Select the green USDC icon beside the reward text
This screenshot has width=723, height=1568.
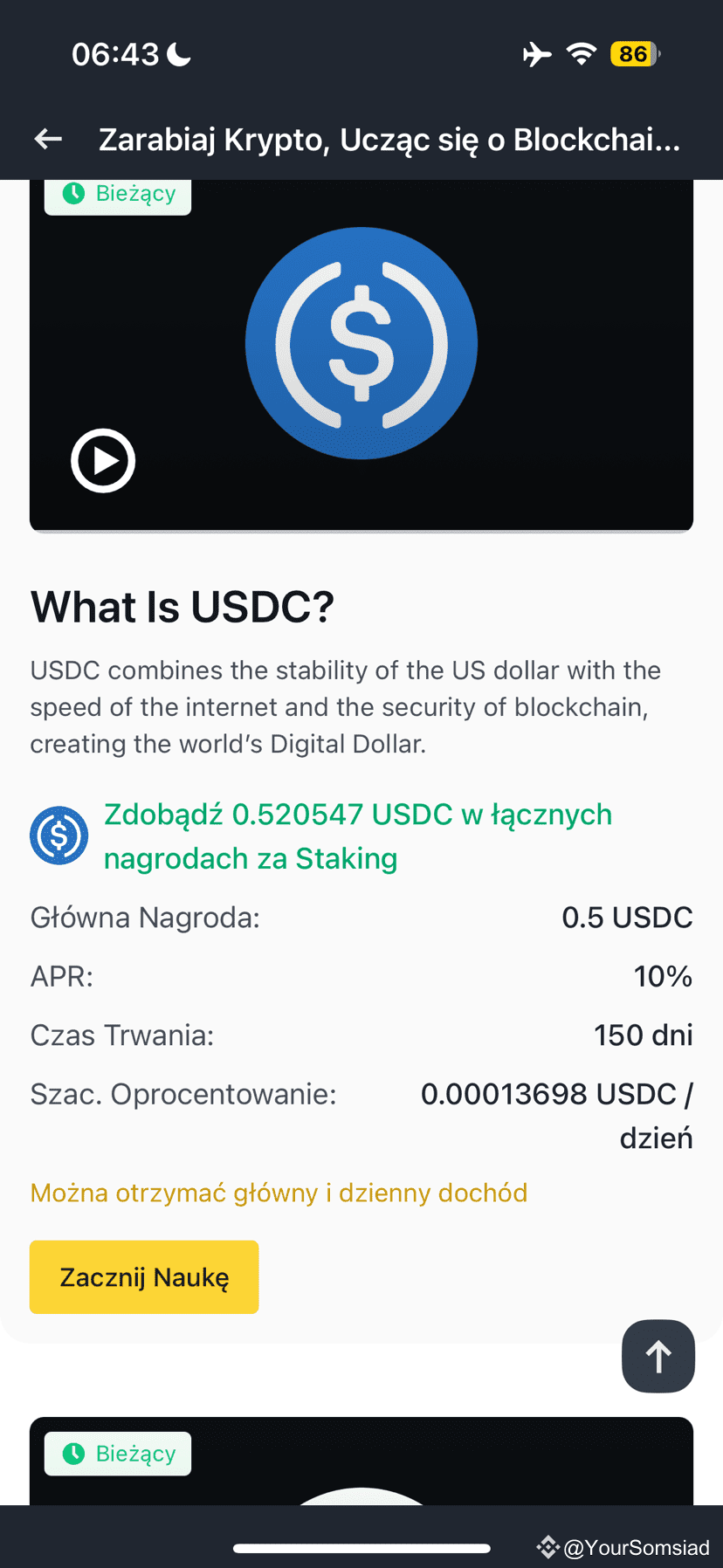[59, 835]
